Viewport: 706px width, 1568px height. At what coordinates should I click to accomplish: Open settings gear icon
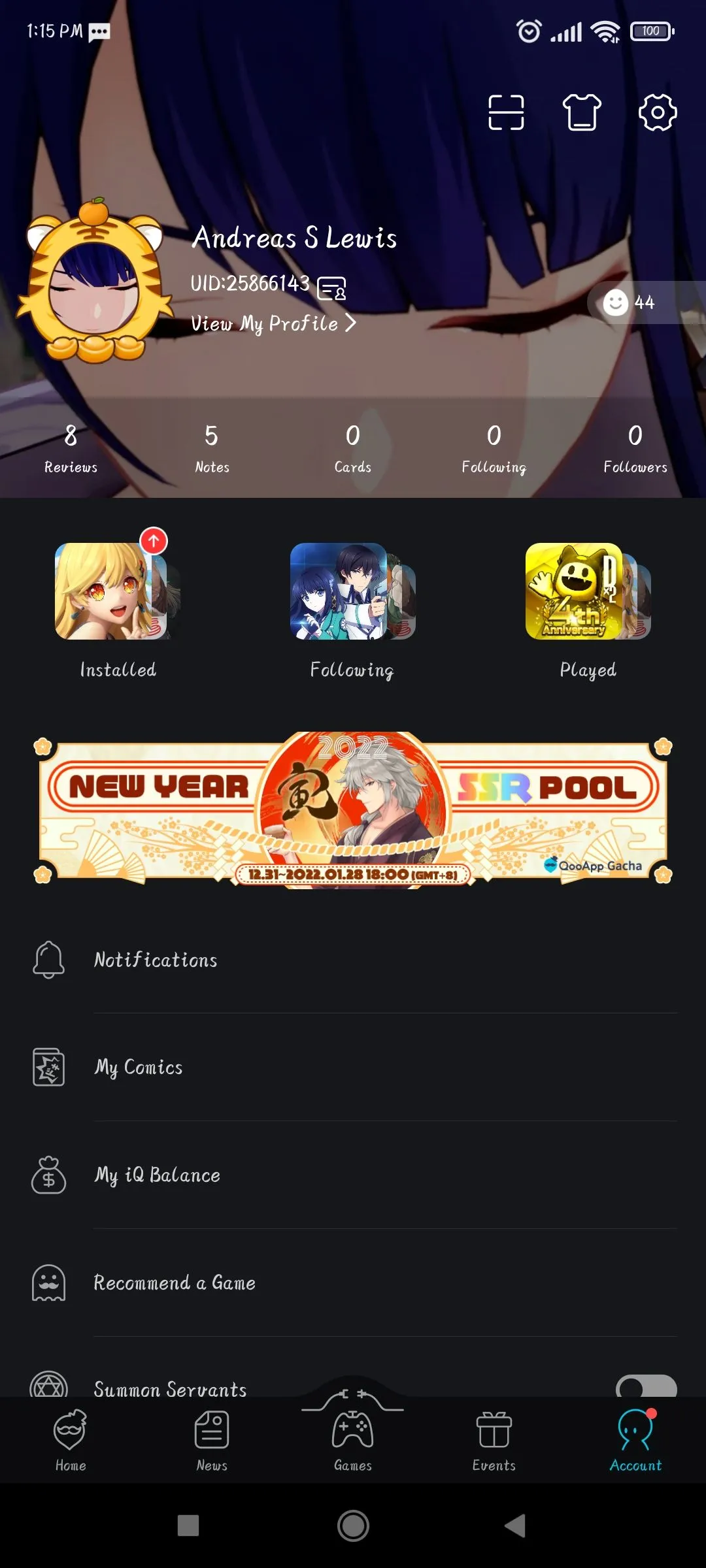click(657, 112)
